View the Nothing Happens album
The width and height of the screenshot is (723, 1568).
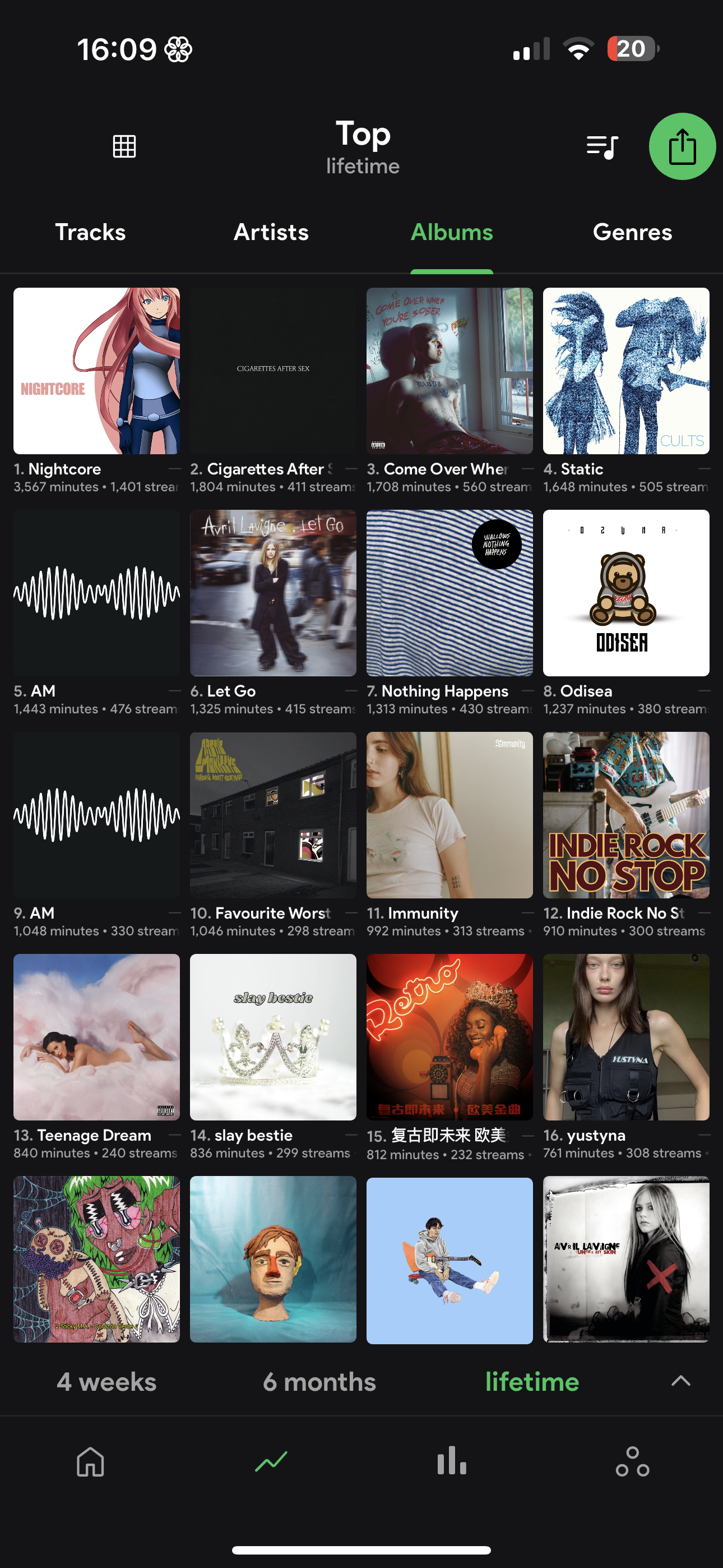point(449,593)
